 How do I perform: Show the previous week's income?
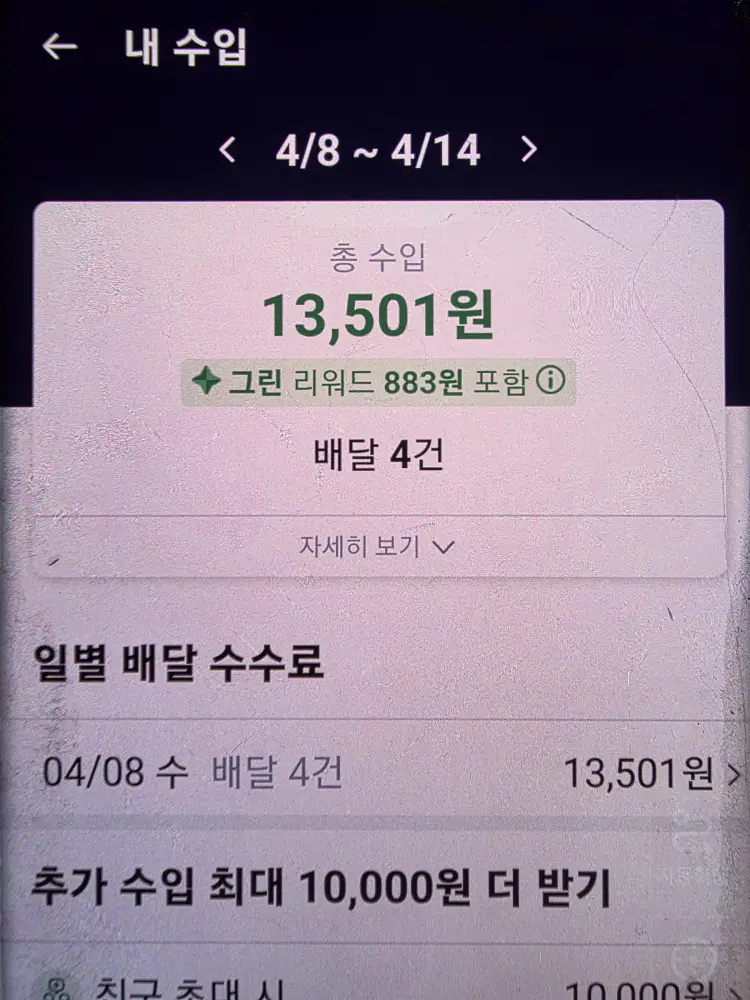[x=228, y=150]
